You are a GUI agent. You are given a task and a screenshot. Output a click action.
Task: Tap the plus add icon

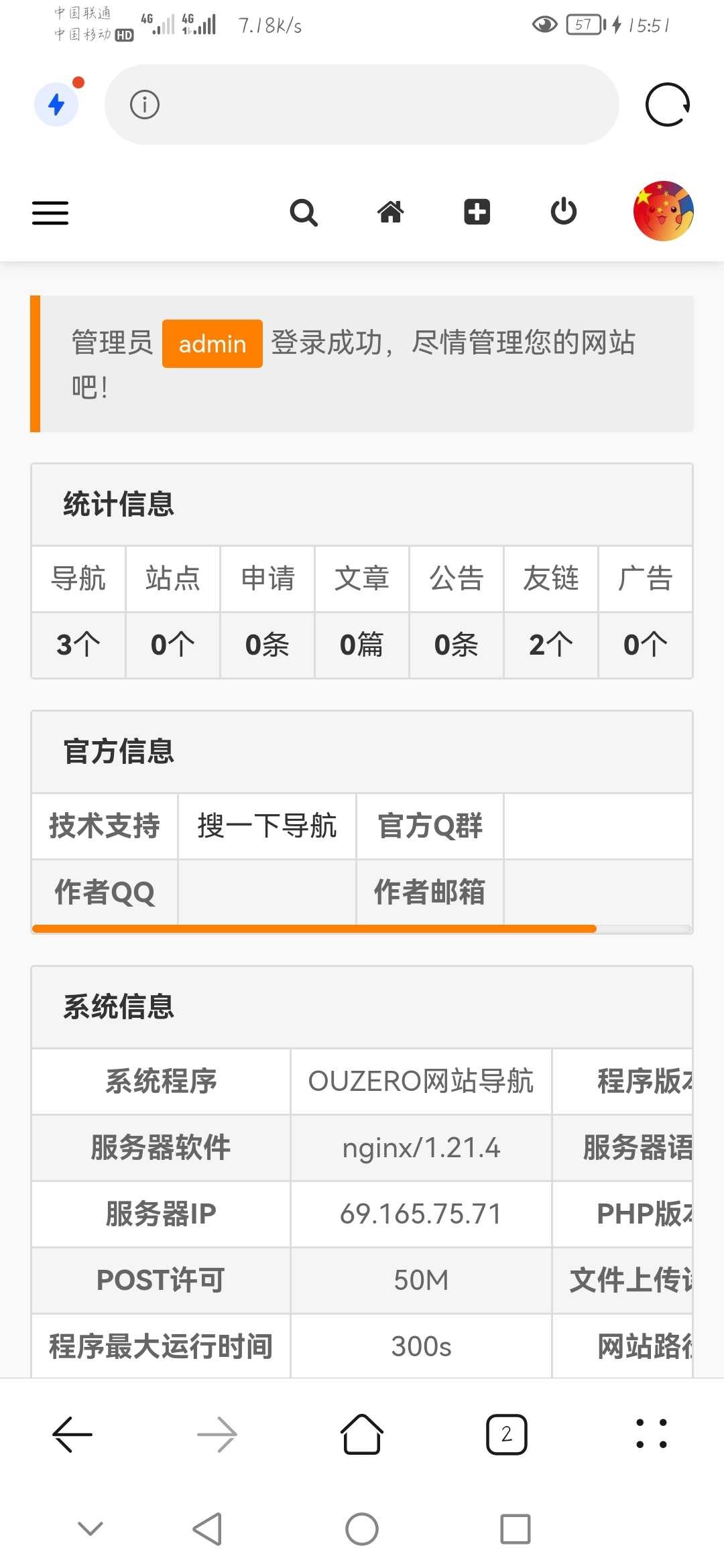click(477, 212)
